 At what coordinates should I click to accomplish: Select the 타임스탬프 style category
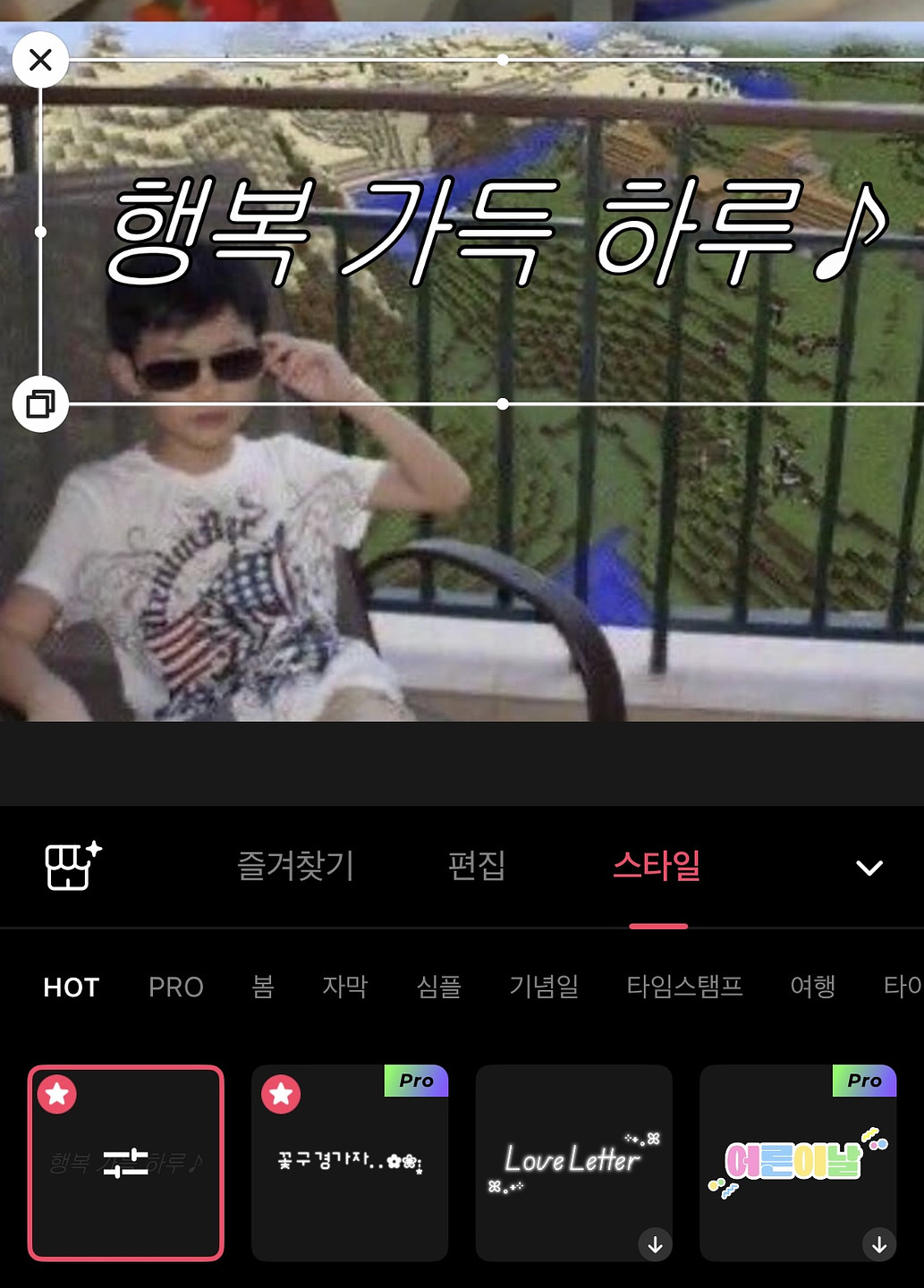click(685, 987)
